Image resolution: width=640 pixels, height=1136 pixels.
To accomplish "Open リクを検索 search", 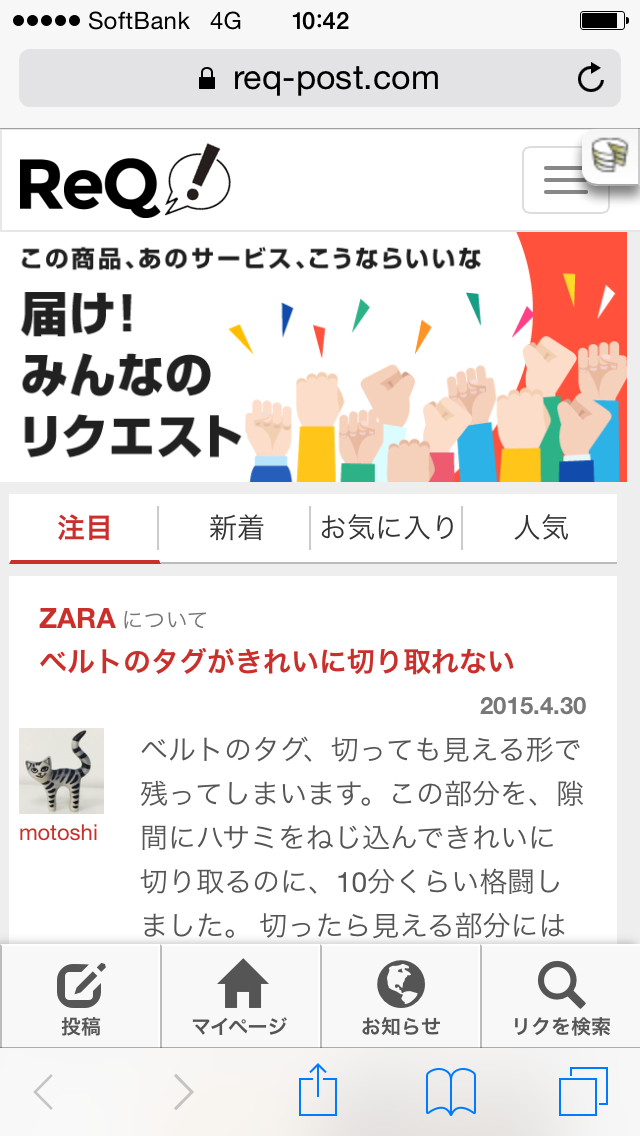I will pyautogui.click(x=560, y=997).
